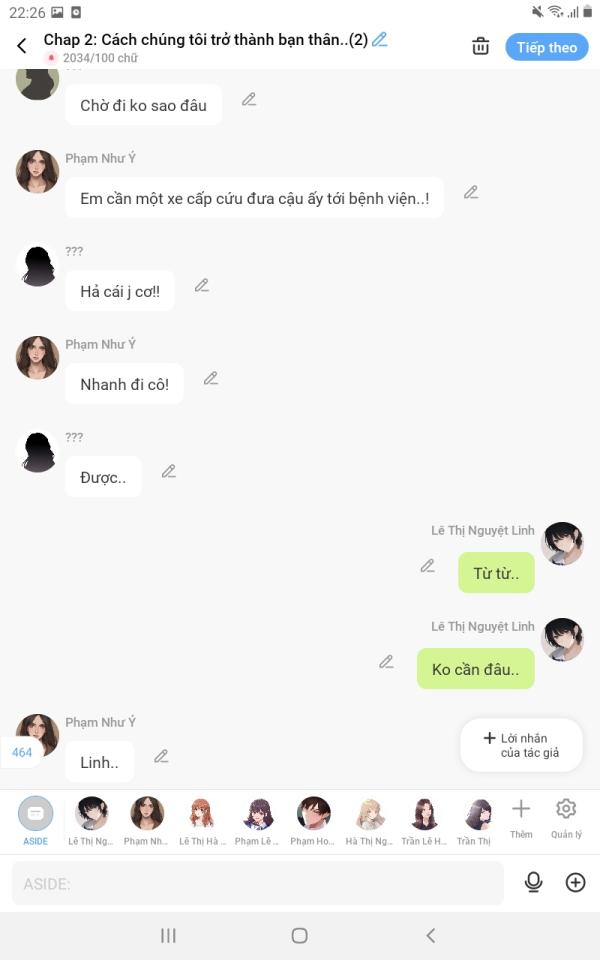The image size is (600, 960).
Task: Delete this chapter with trash icon
Action: click(481, 47)
